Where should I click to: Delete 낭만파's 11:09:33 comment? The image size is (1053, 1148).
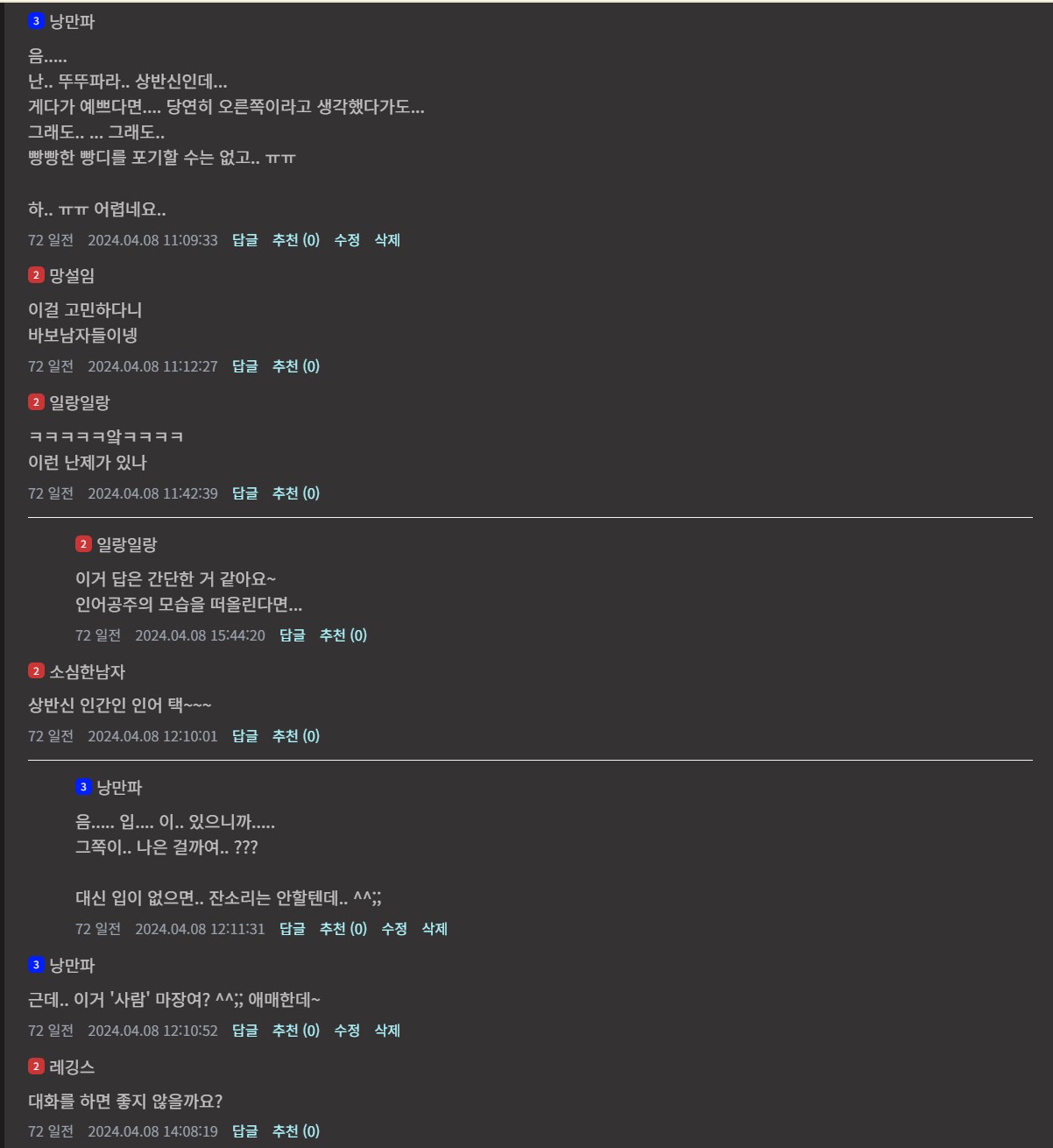(x=387, y=240)
